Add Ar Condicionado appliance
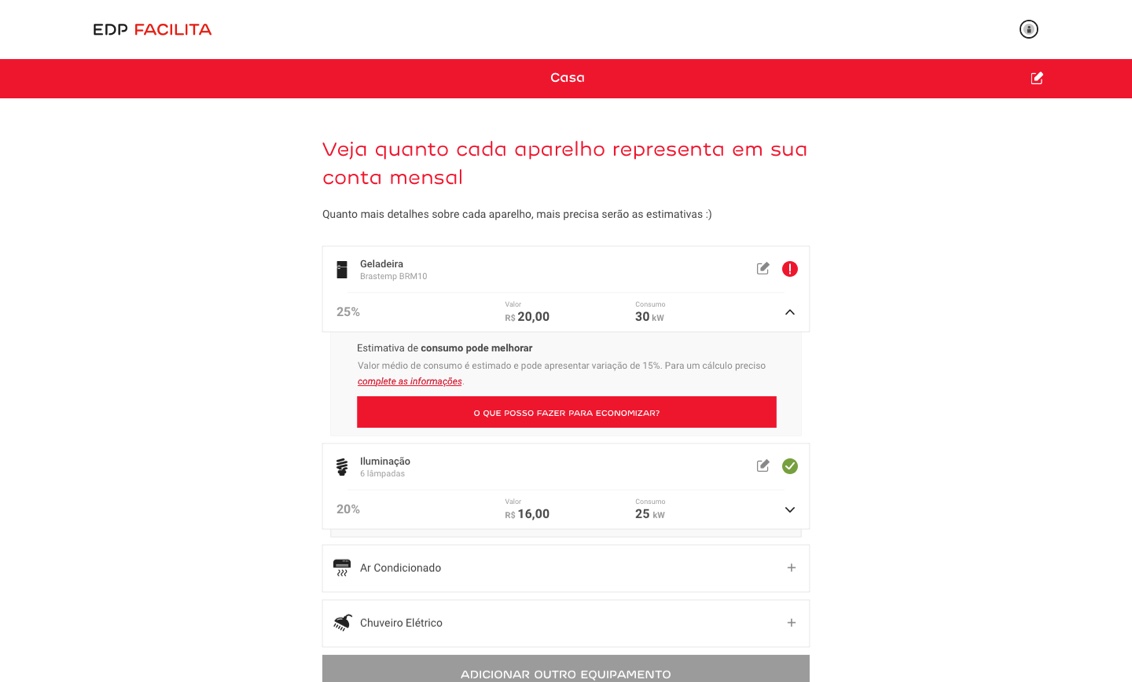 [791, 568]
